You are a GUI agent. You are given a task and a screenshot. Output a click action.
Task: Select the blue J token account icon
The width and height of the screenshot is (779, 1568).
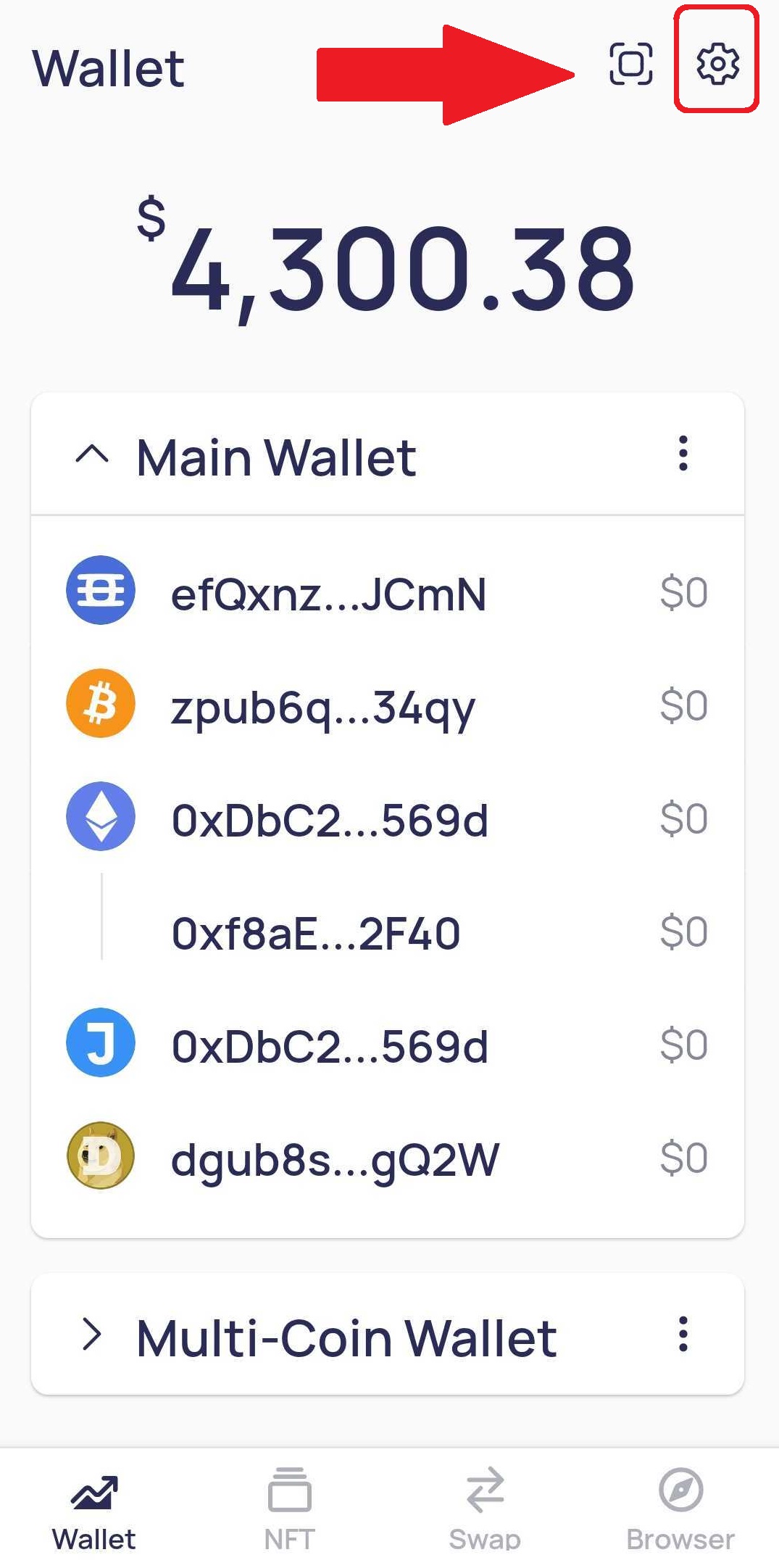100,1044
